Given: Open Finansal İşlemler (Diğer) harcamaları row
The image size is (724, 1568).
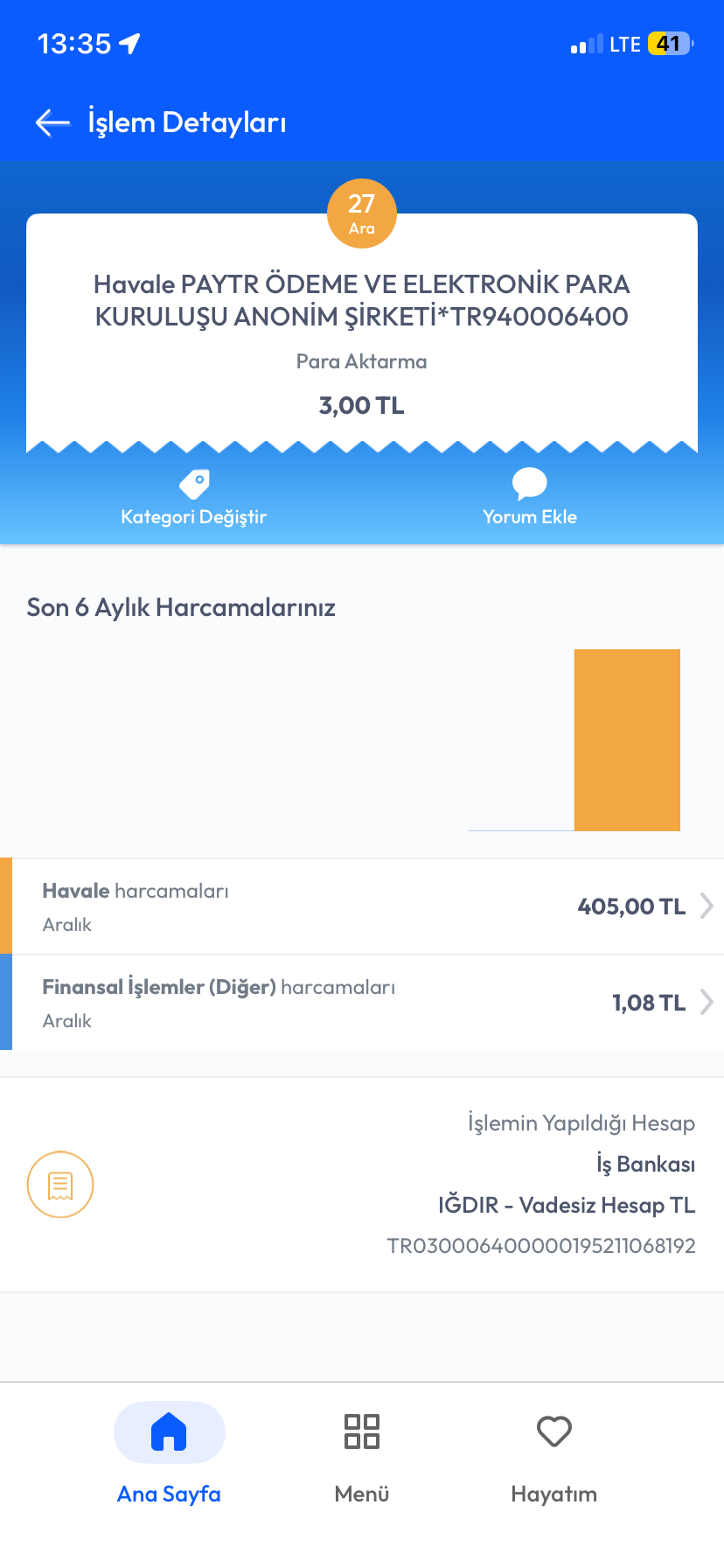Looking at the screenshot, I should pos(362,1003).
